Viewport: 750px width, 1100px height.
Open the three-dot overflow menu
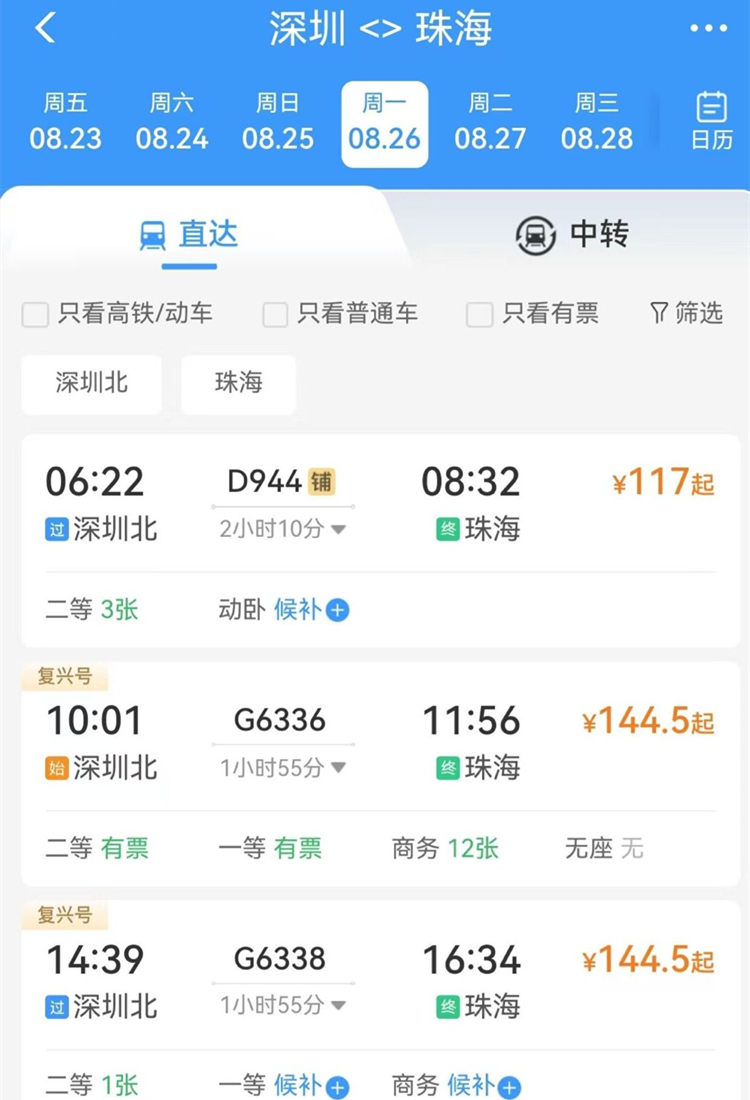tap(708, 29)
